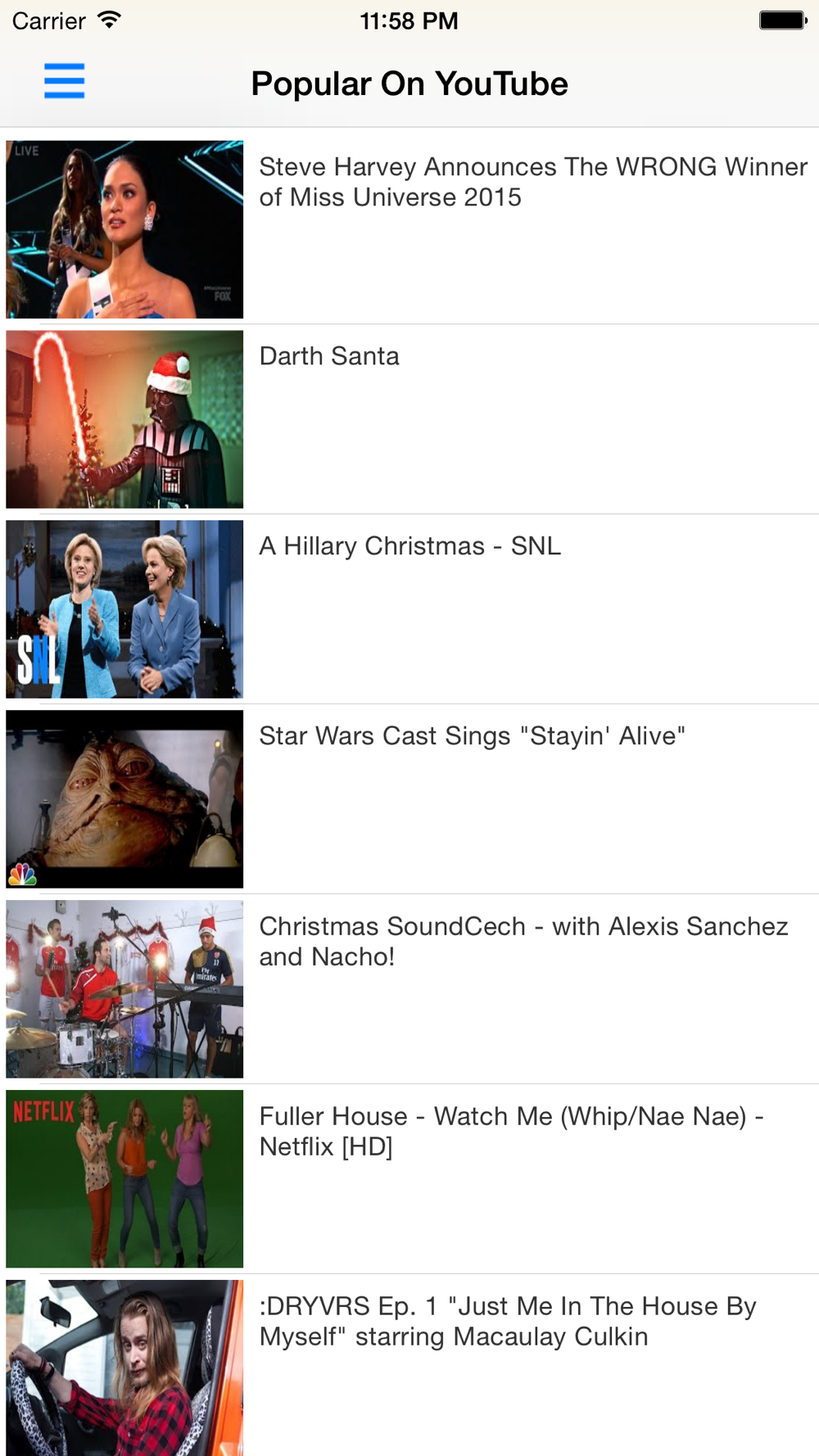Open the Steve Harvey Miss Universe video
Image resolution: width=819 pixels, height=1456 pixels.
pyautogui.click(x=532, y=183)
